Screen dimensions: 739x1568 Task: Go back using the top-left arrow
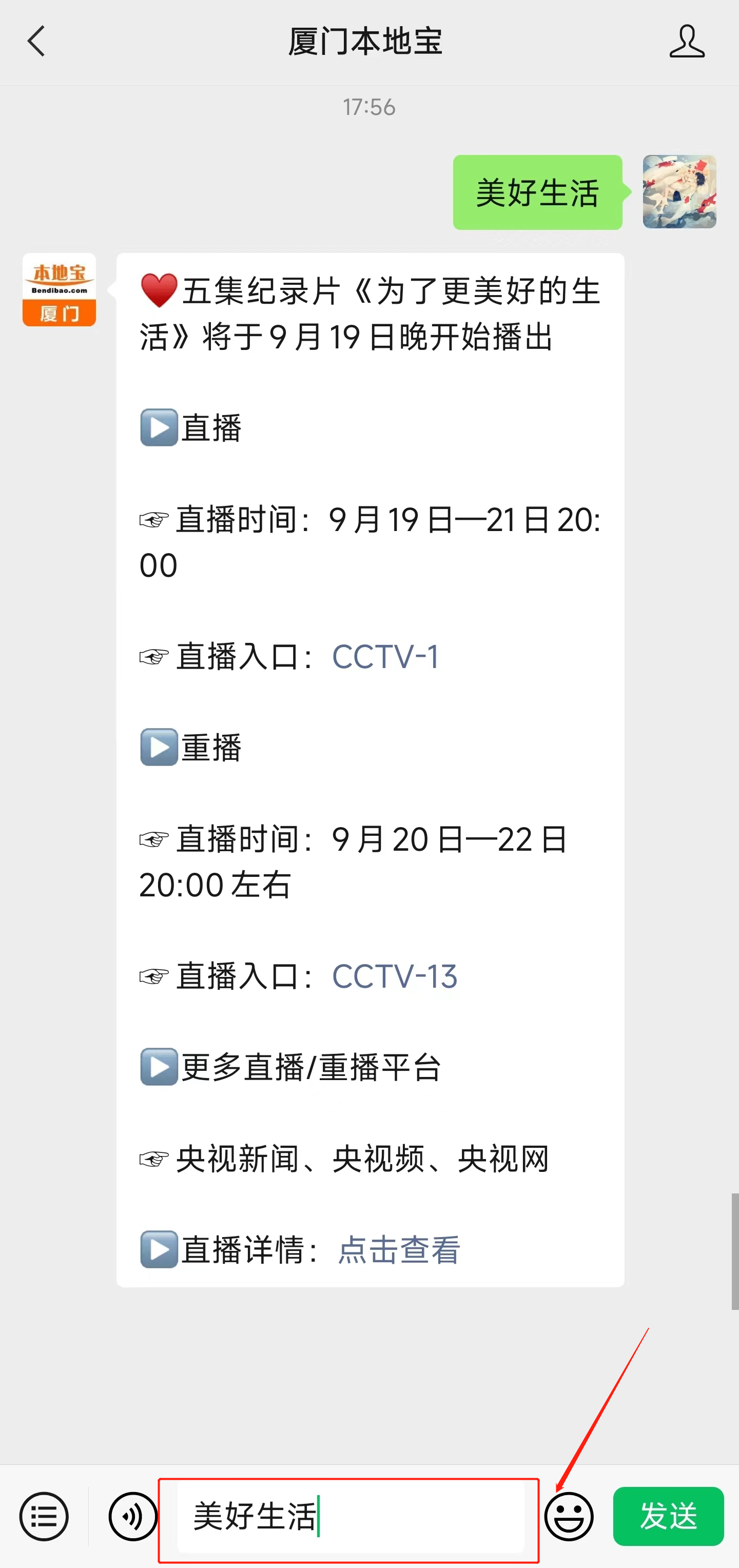pyautogui.click(x=36, y=42)
